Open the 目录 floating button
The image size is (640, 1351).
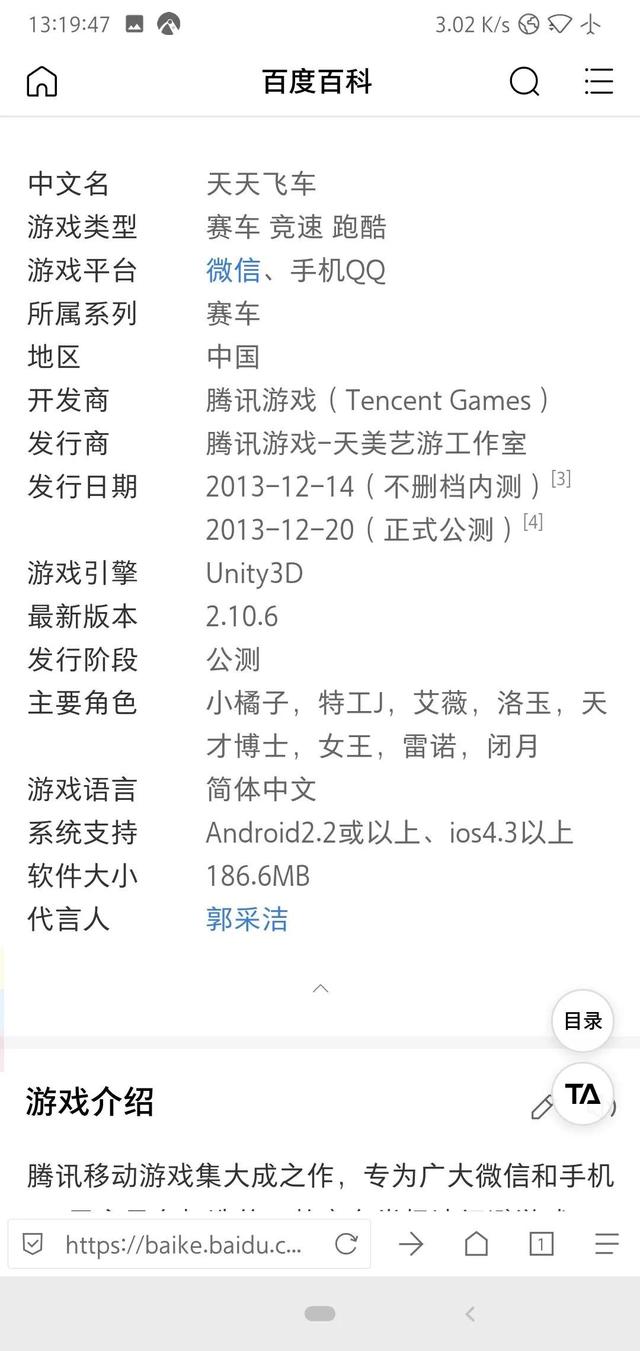(x=583, y=1021)
